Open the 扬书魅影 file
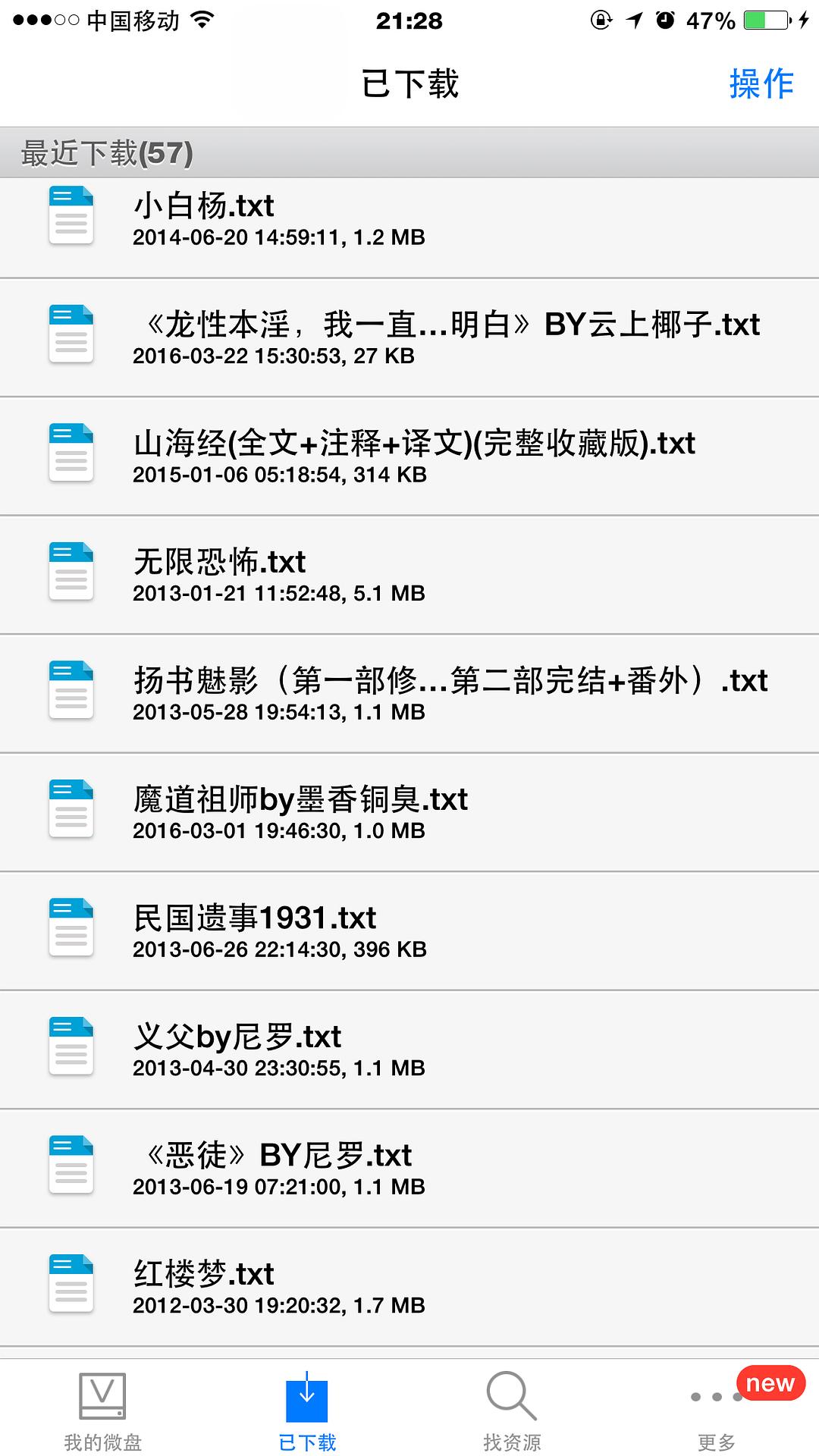The height and width of the screenshot is (1456, 819). pos(409,693)
